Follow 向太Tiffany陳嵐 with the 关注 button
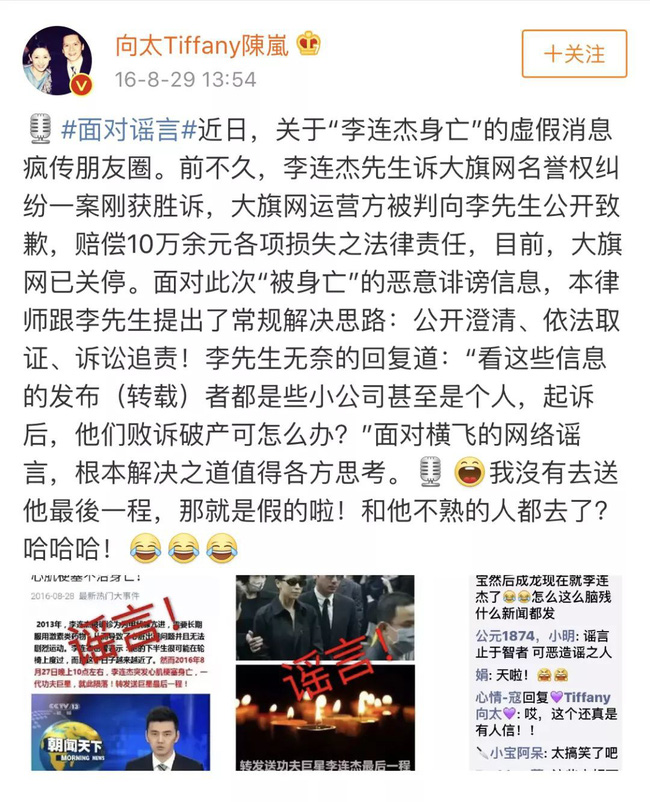 click(x=574, y=54)
